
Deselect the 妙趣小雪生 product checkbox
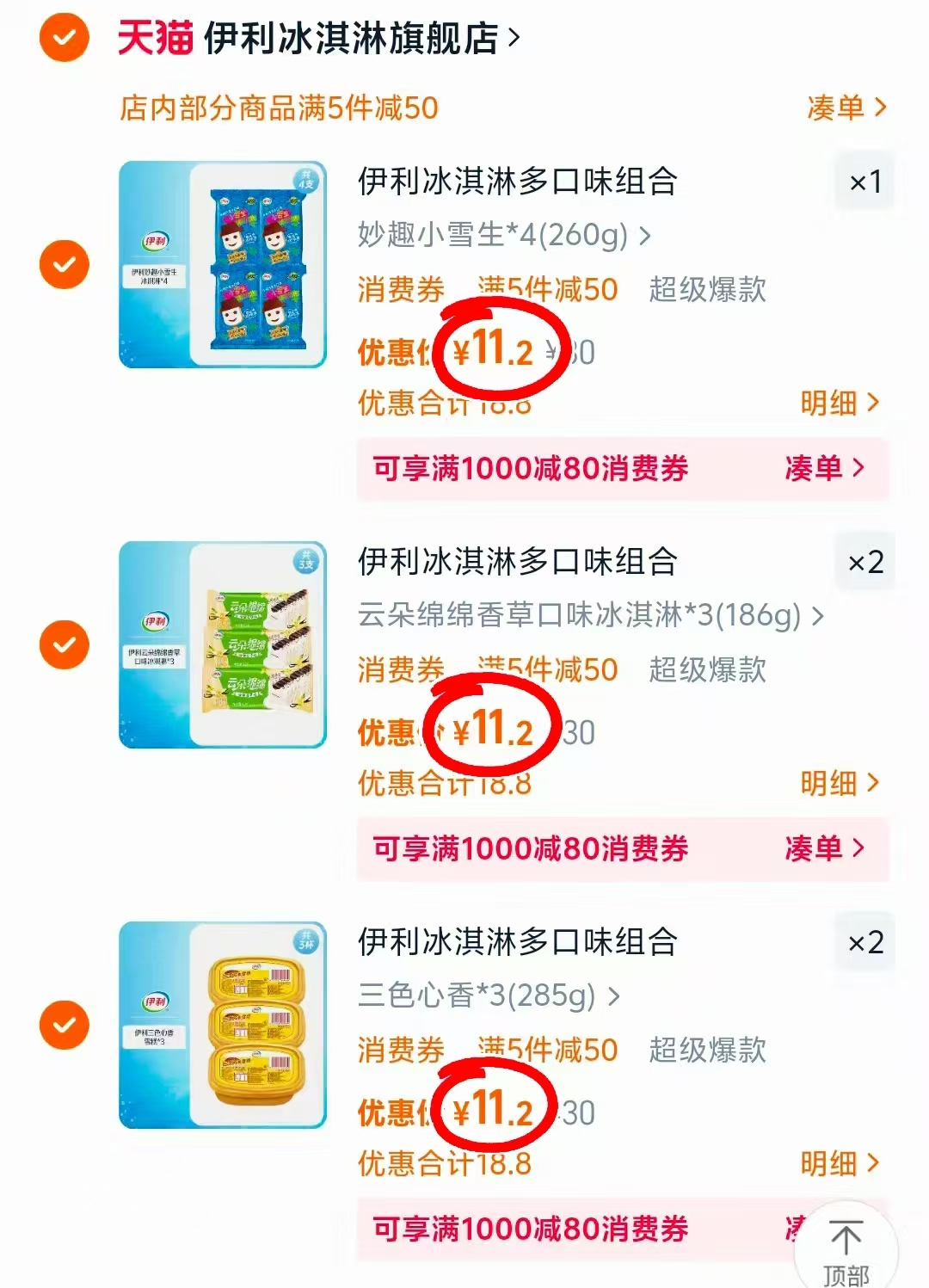(x=63, y=262)
